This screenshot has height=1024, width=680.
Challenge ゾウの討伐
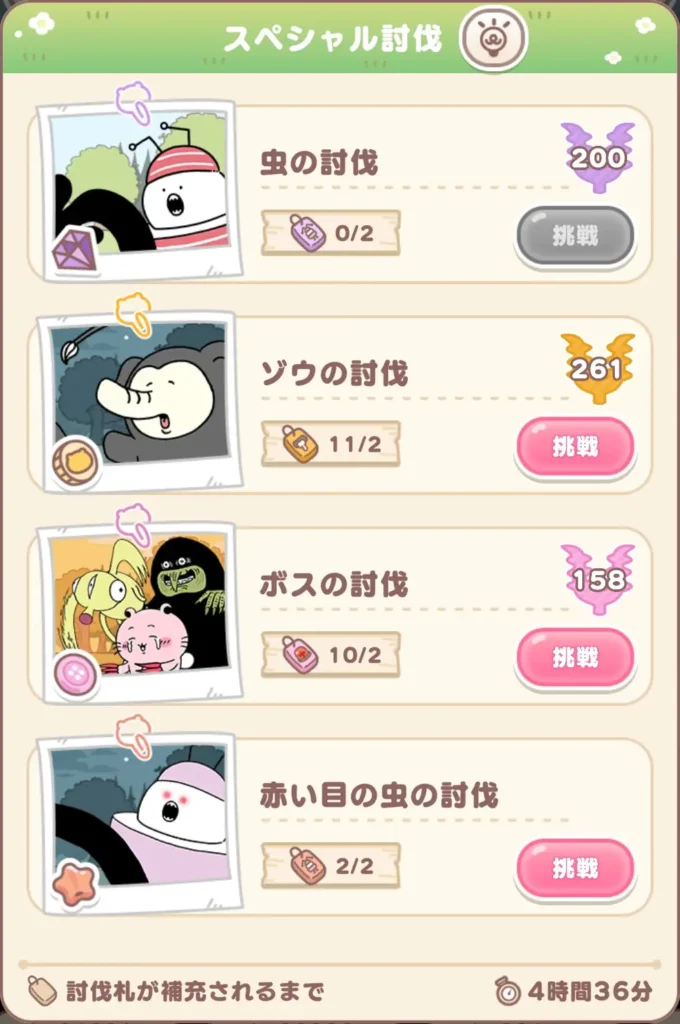575,446
